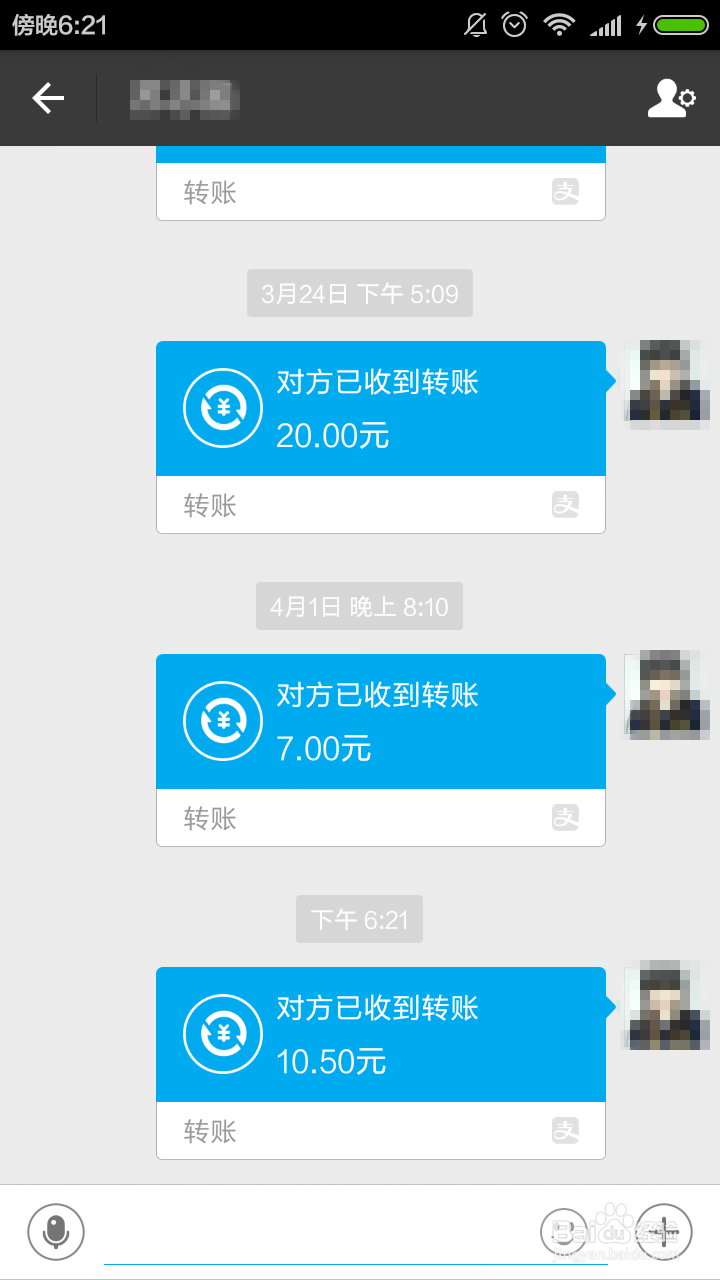Go back using the arrow icon

pos(48,98)
